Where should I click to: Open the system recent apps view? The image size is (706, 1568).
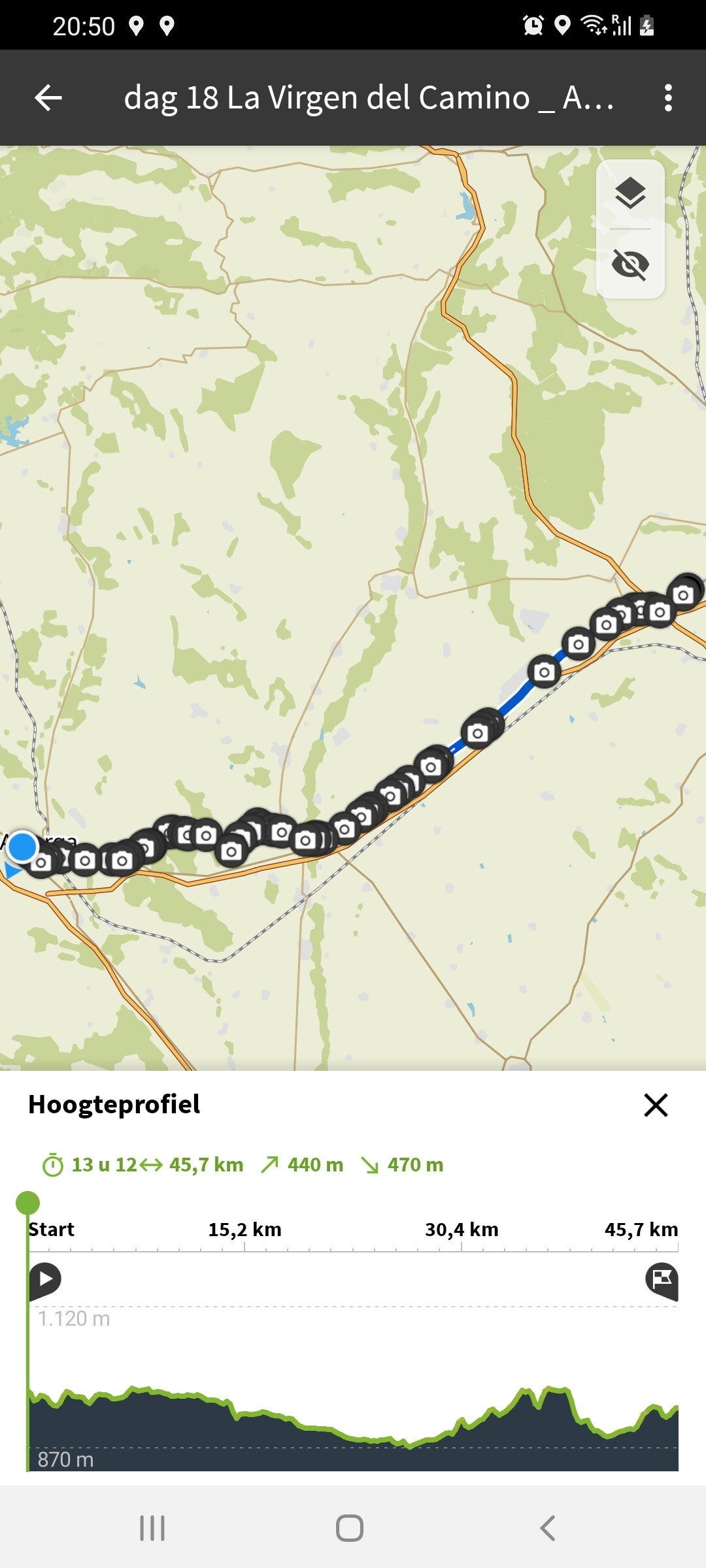point(152,1528)
